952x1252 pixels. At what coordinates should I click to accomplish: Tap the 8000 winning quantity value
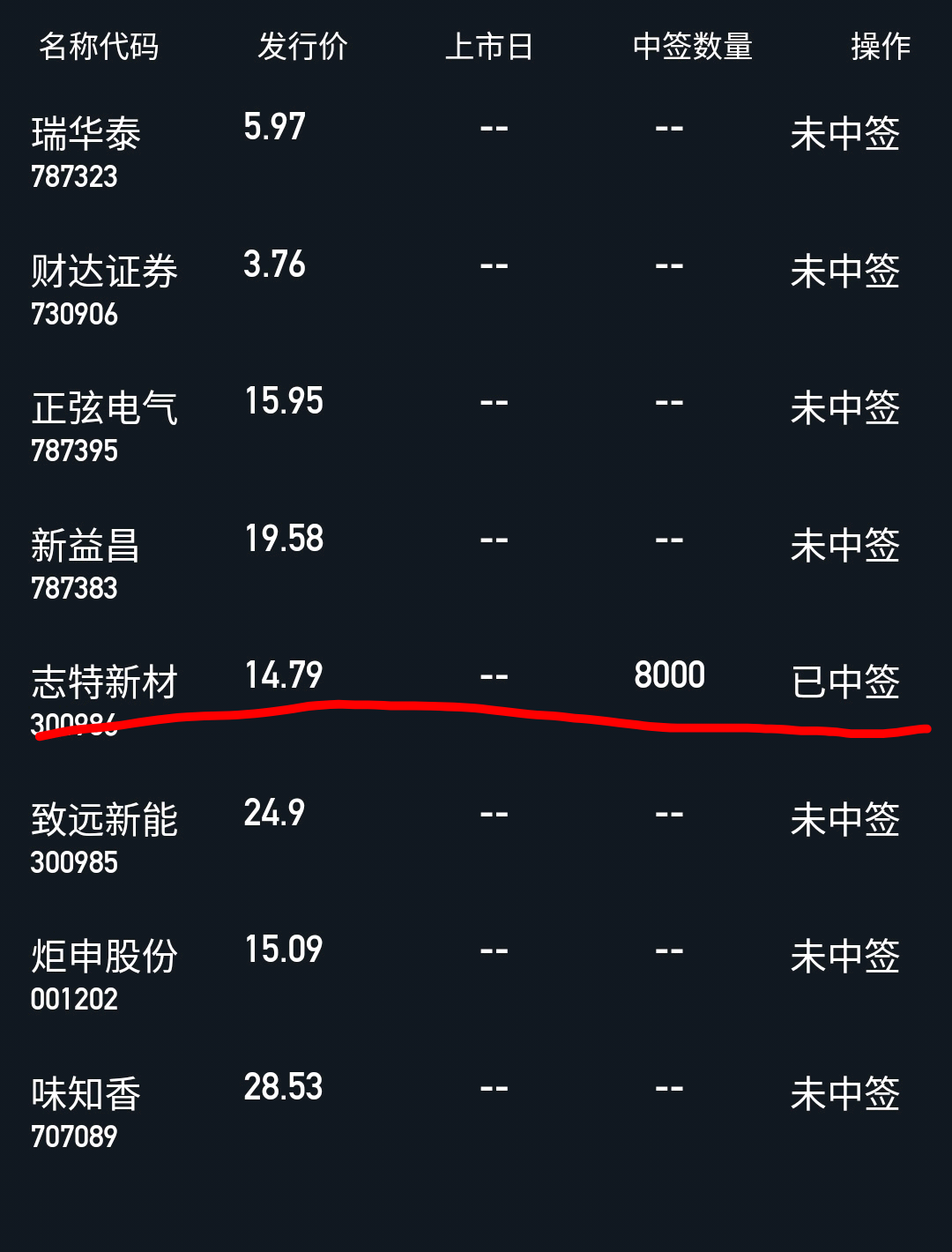(x=669, y=673)
